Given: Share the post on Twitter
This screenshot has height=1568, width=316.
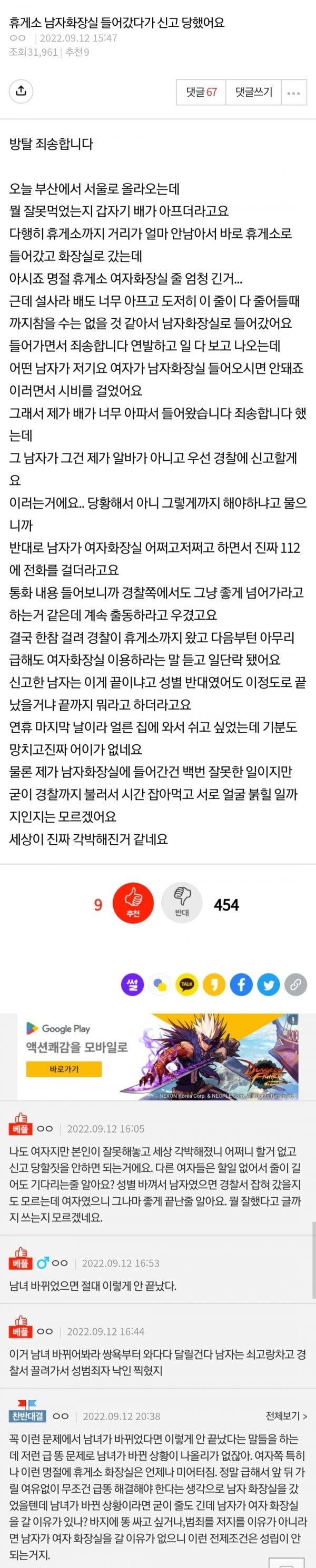Looking at the screenshot, I should click(x=269, y=984).
